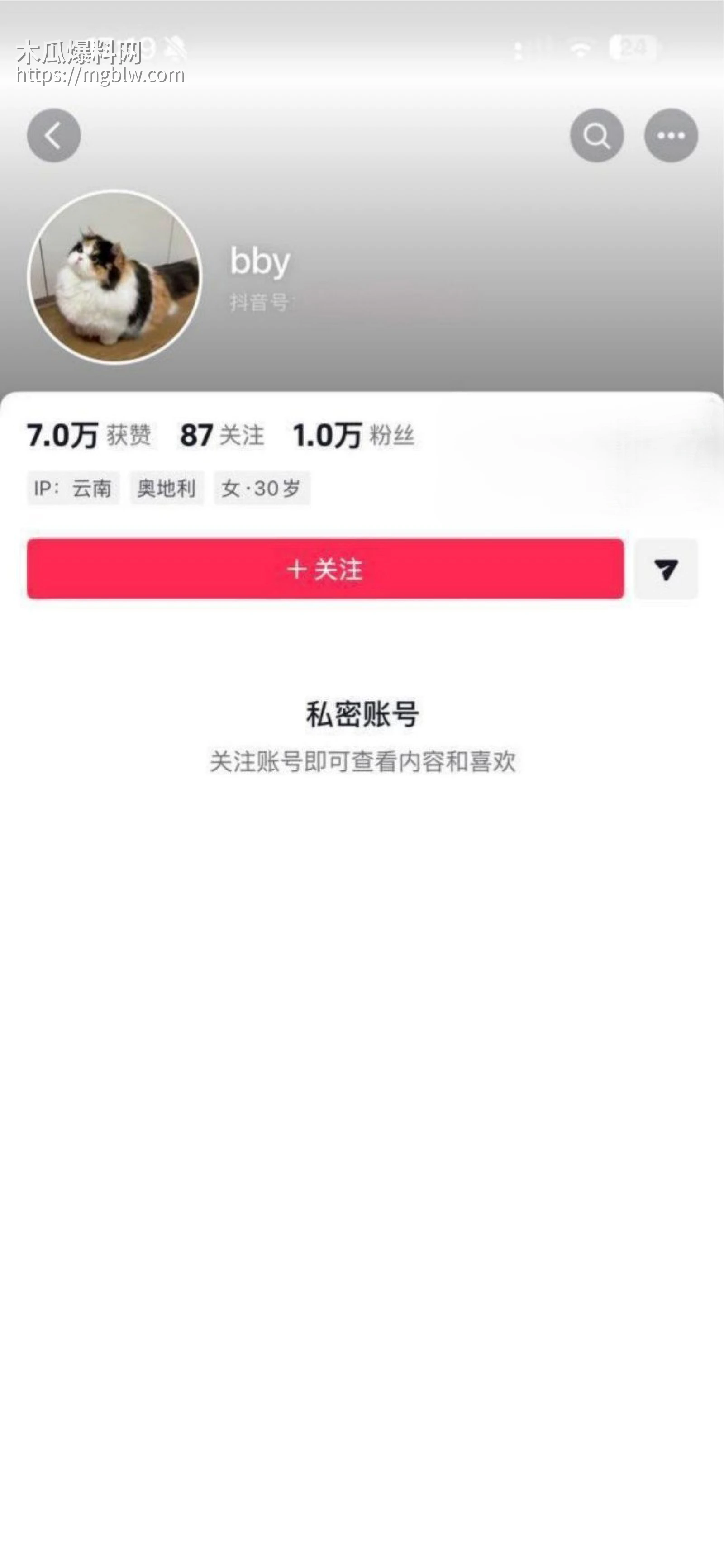Open the search icon on the profile page
Viewport: 724px width, 1568px height.
pyautogui.click(x=597, y=135)
